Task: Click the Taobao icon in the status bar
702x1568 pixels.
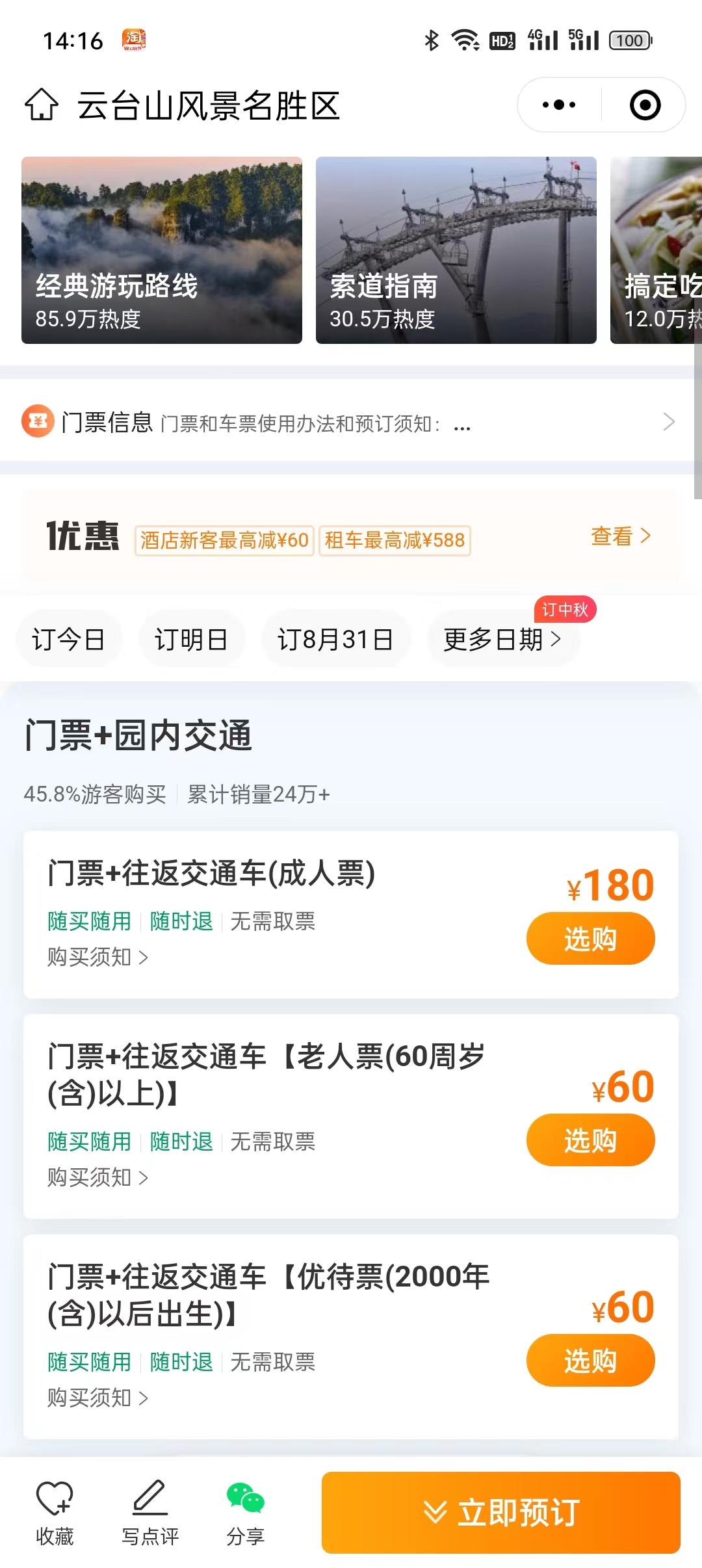Action: [x=133, y=39]
